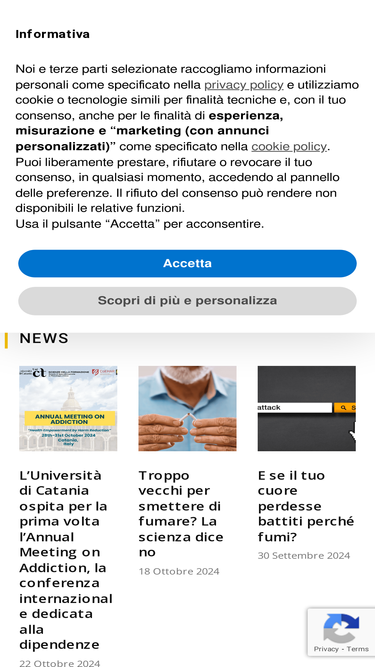Viewport: 375px width, 667px height.
Task: Open the heart attack search image
Action: pyautogui.click(x=307, y=408)
